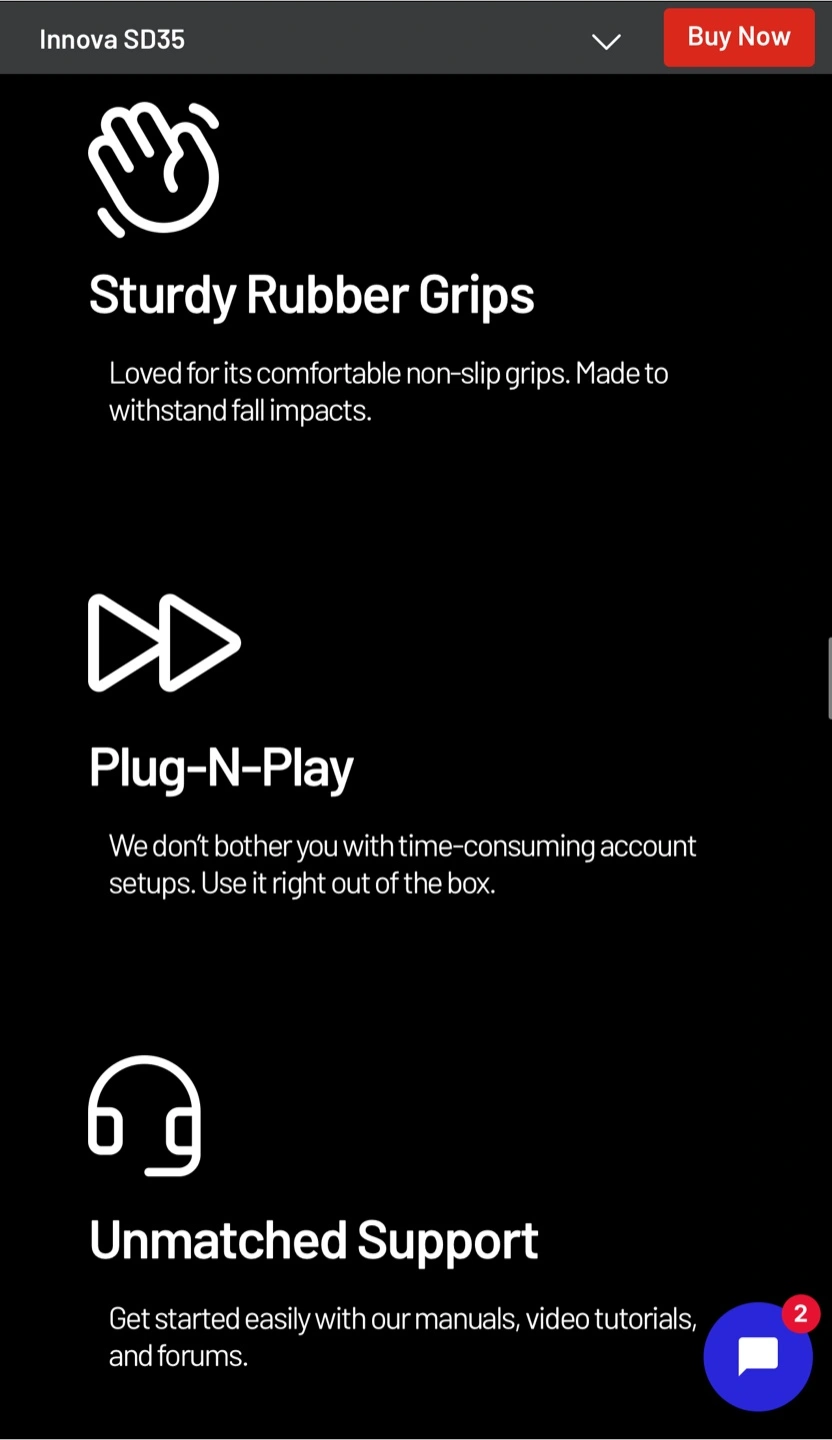832x1440 pixels.
Task: Open the chat bubble with 2 notifications
Action: coord(758,1356)
